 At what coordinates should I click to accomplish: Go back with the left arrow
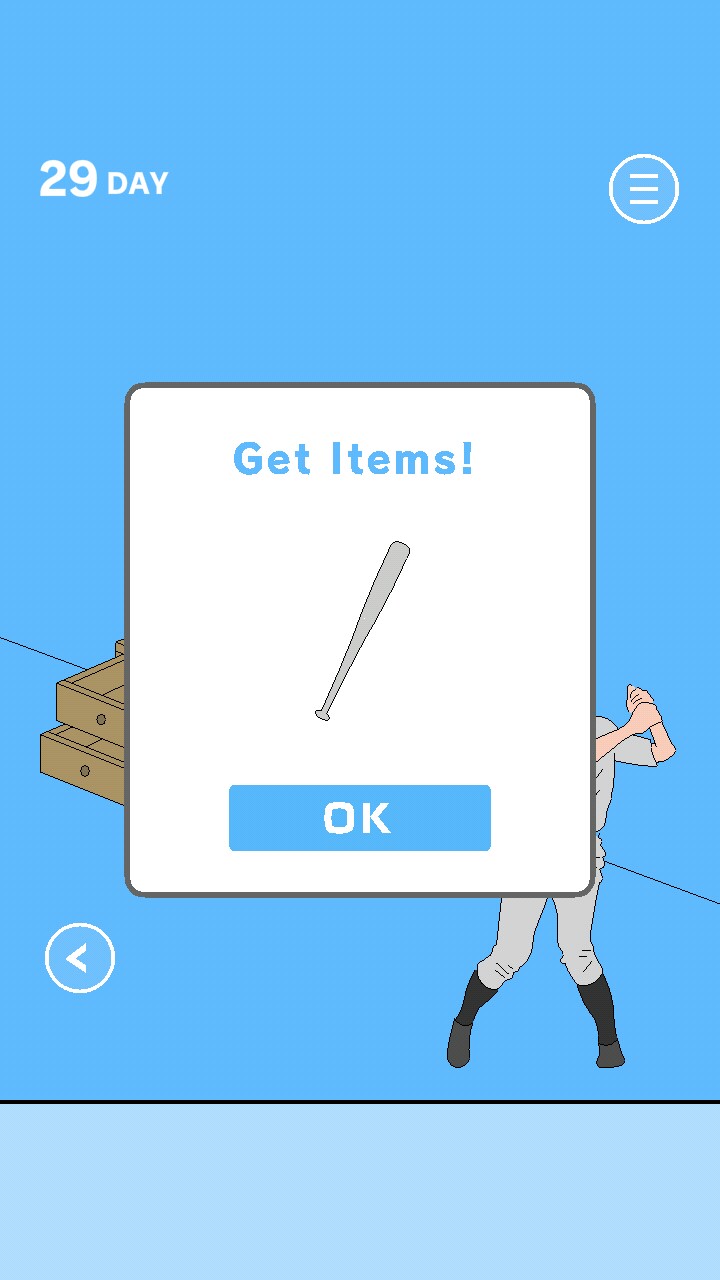tap(80, 958)
